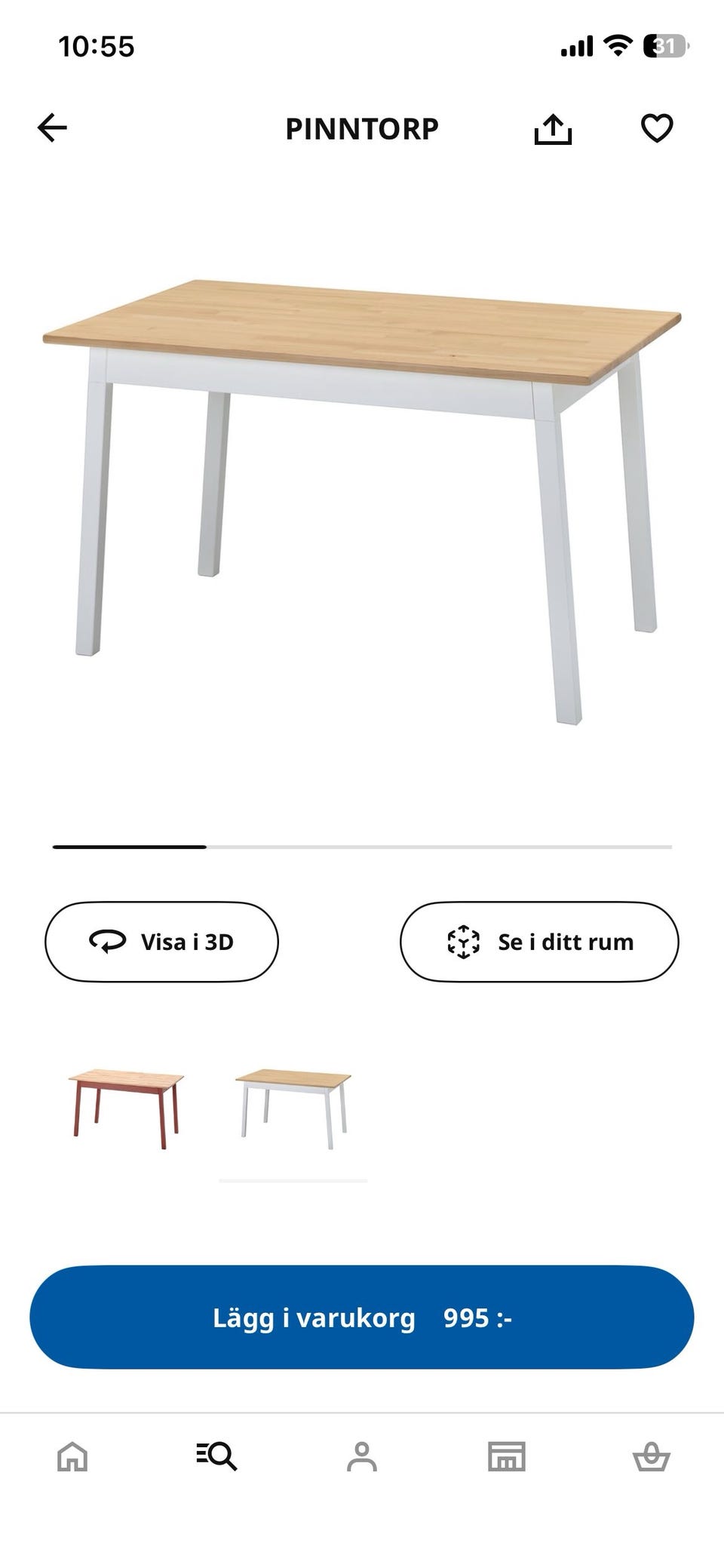Screen dimensions: 724x1568
Task: Tap the Wi-Fi icon in the status bar
Action: click(x=617, y=47)
